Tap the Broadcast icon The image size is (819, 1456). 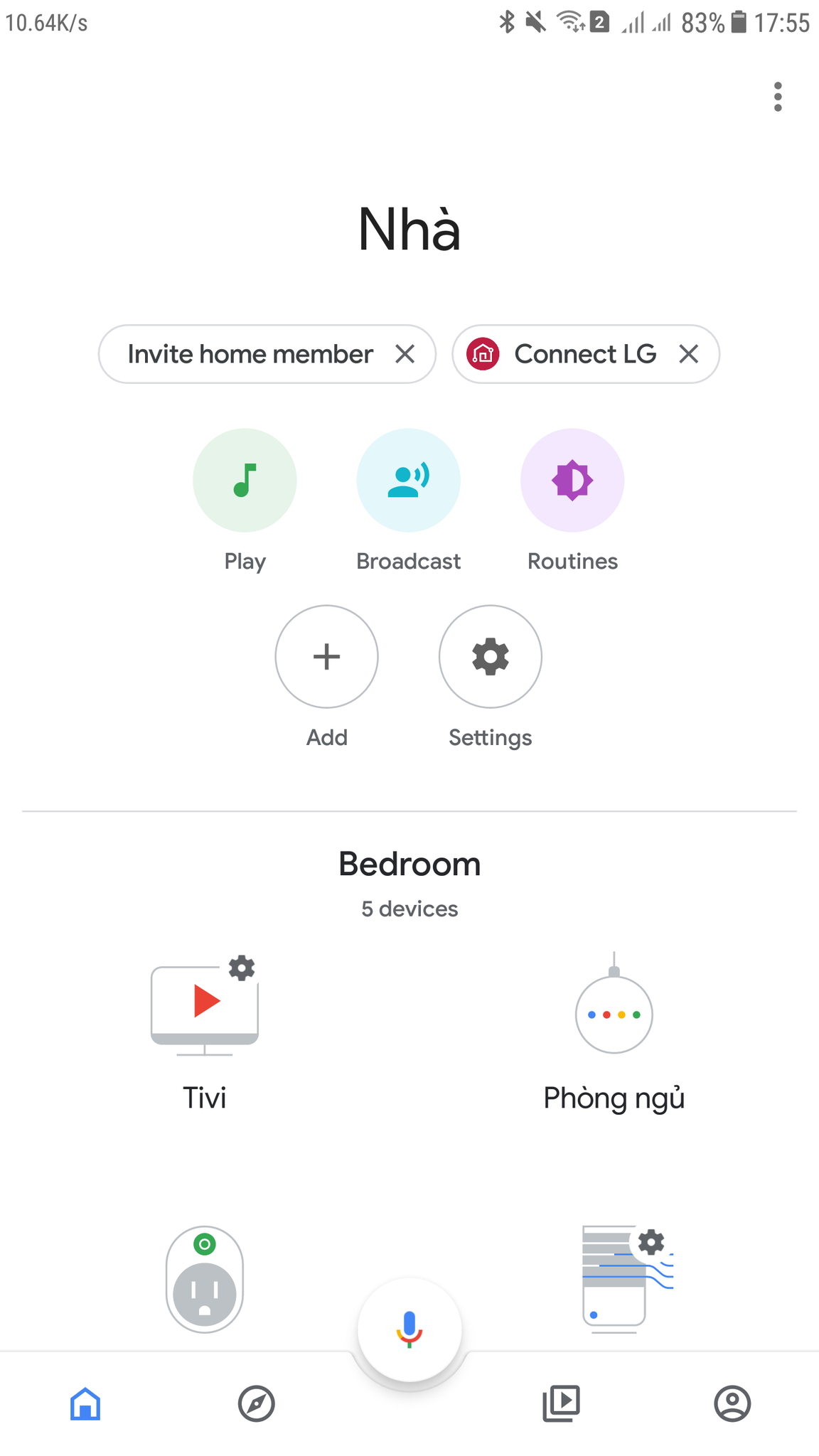pos(408,481)
